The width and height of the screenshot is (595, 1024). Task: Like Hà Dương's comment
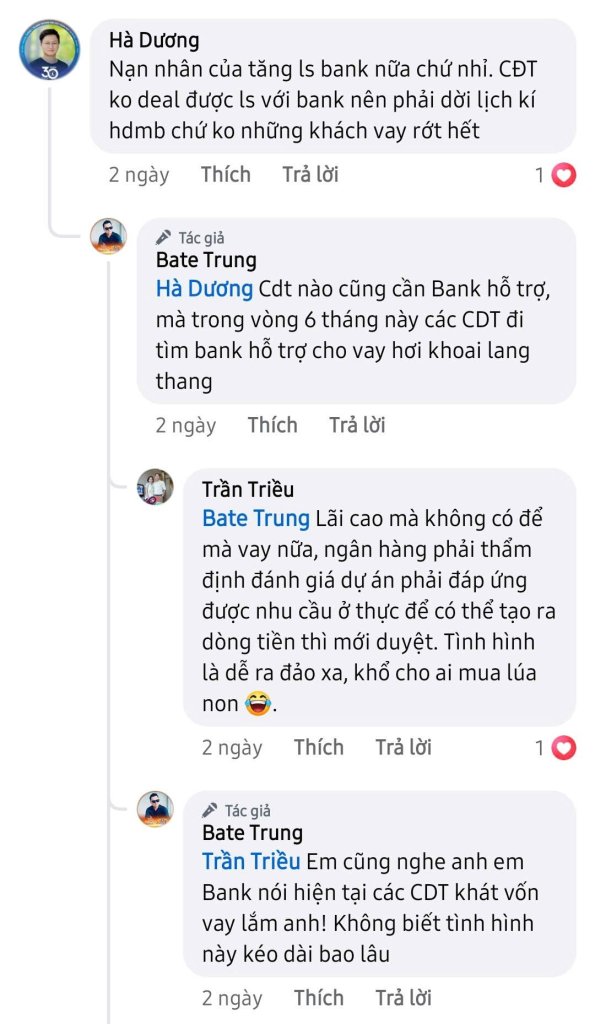point(225,174)
